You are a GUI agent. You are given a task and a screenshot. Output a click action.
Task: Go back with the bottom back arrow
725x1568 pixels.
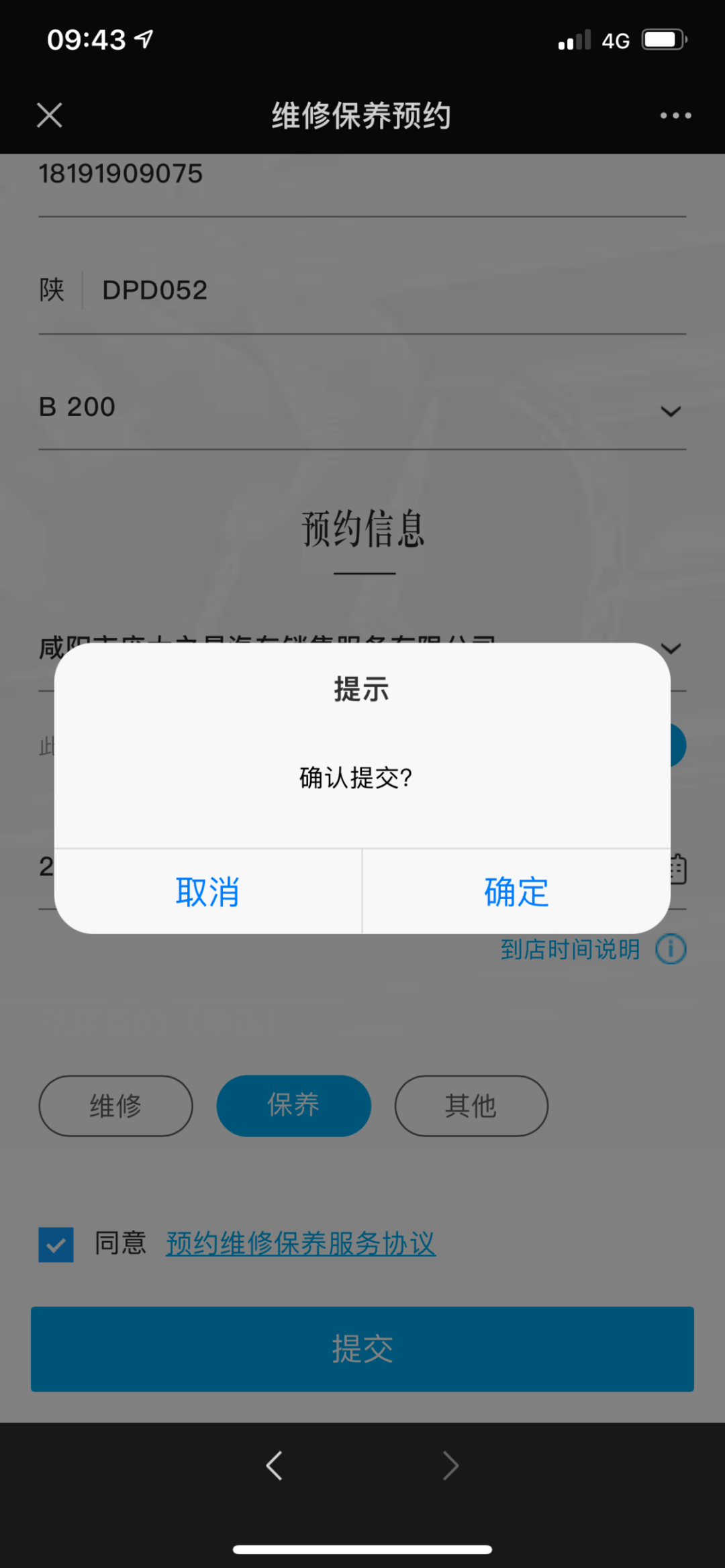(x=274, y=1465)
